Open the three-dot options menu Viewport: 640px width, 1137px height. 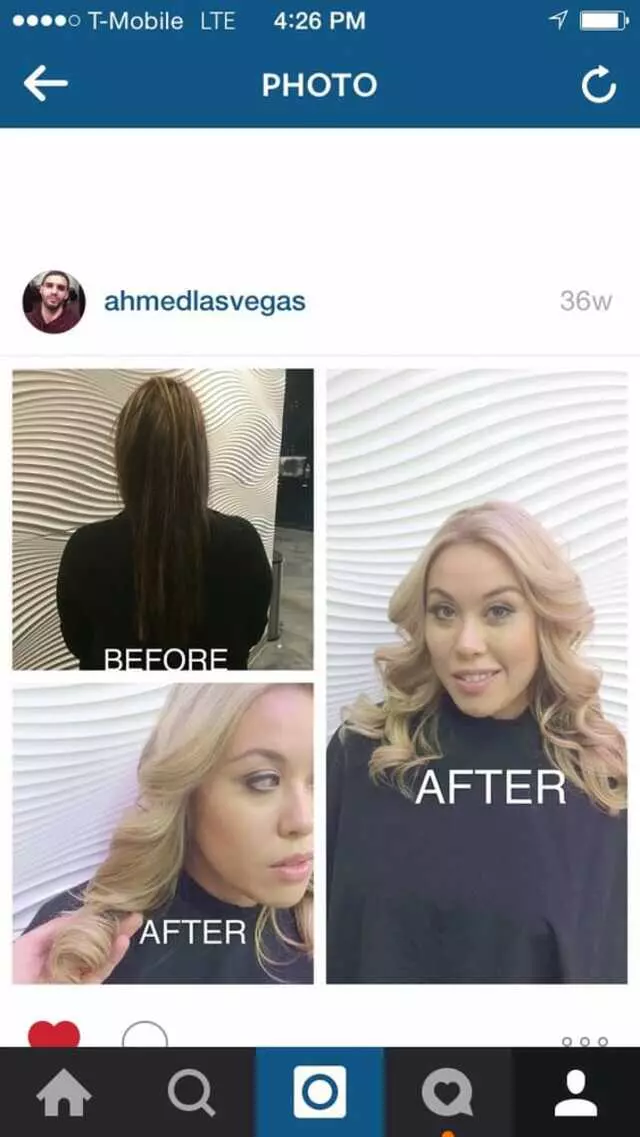click(x=584, y=1041)
